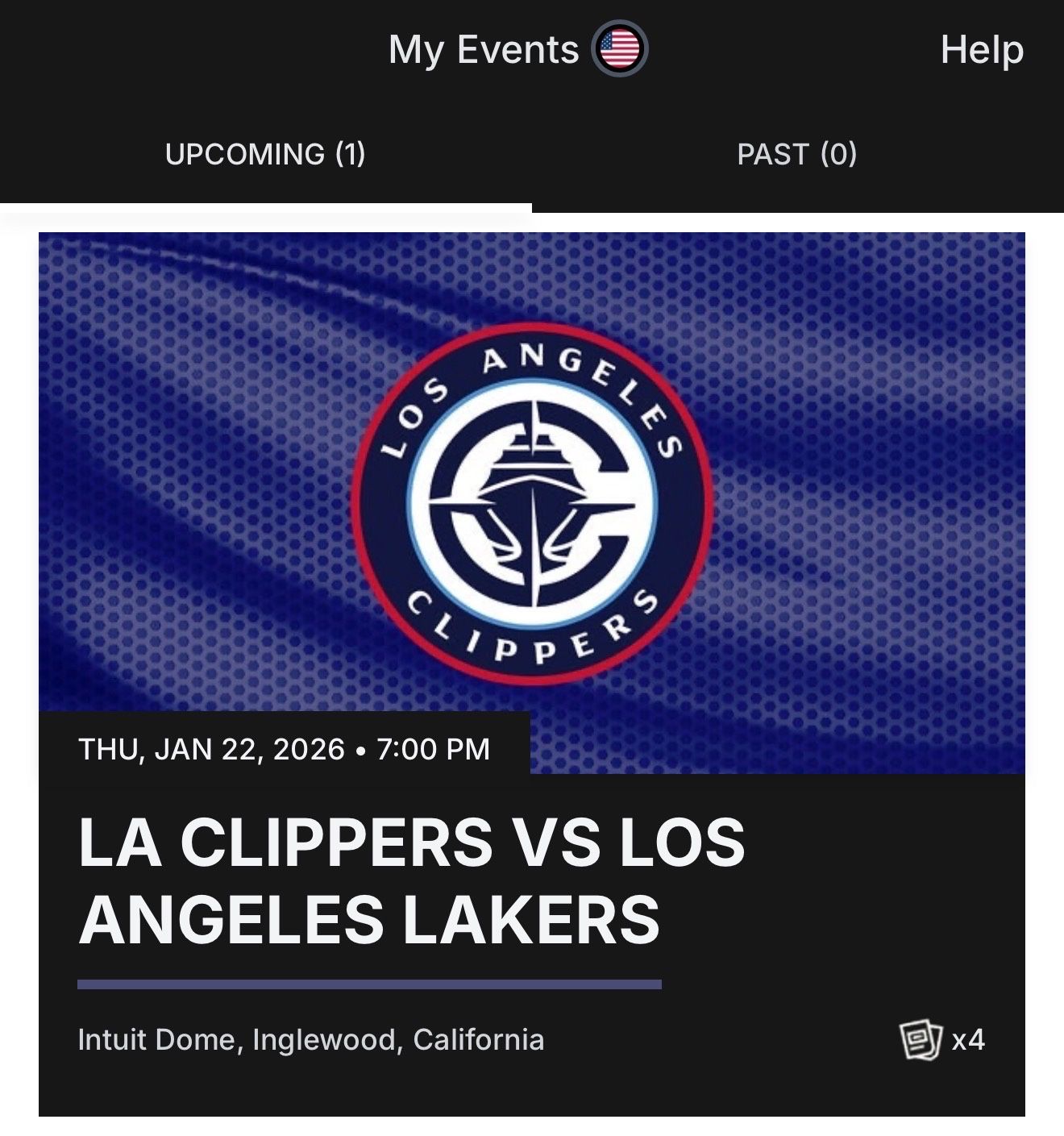
Task: Select Intuit Dome, Inglewood, California venue text
Action: [313, 1040]
